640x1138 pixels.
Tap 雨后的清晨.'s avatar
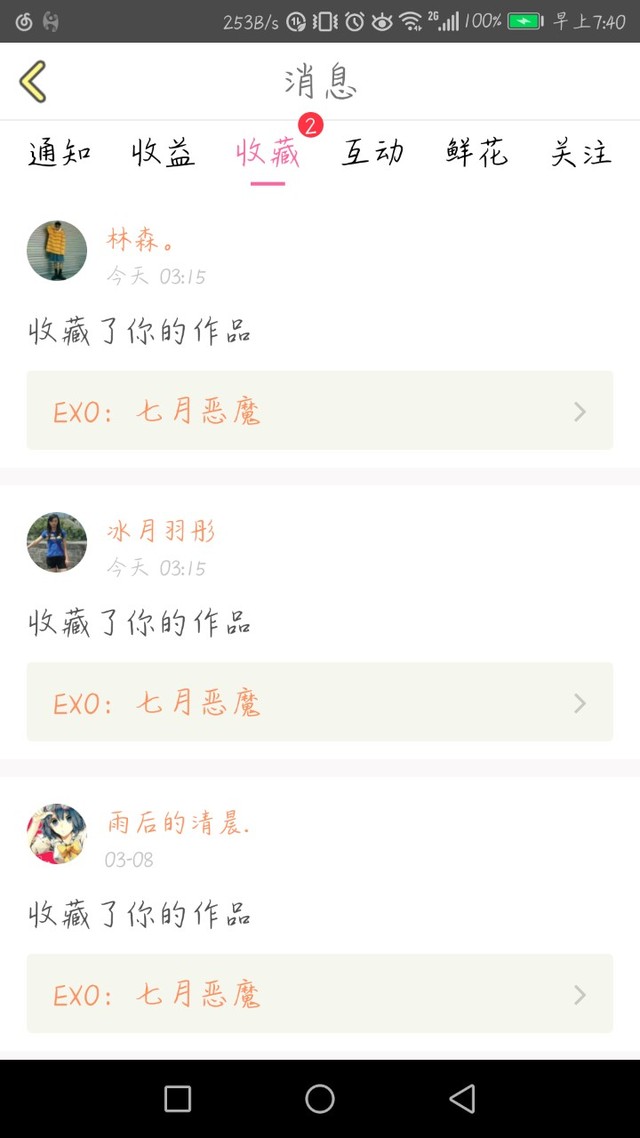coord(57,833)
